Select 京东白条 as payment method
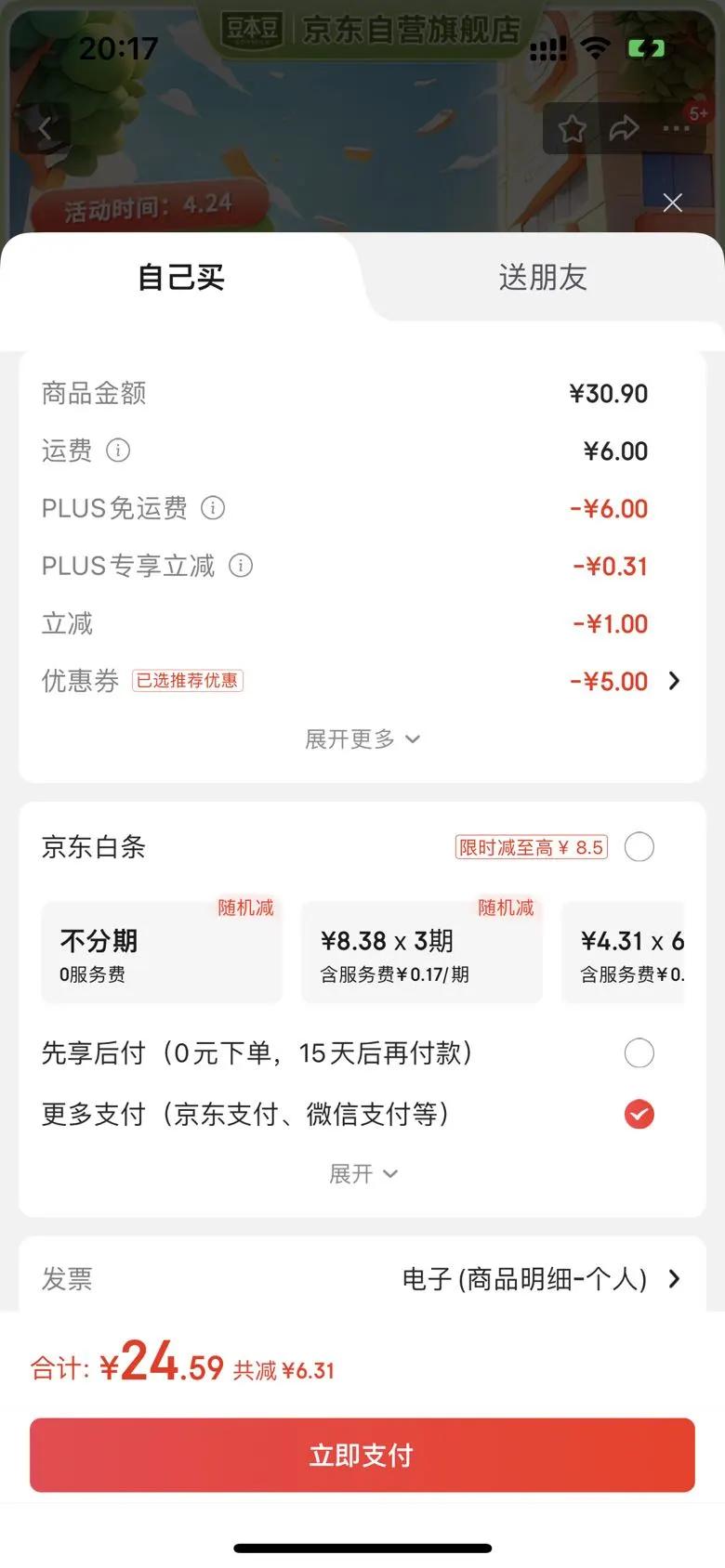Image resolution: width=725 pixels, height=1568 pixels. coord(639,847)
